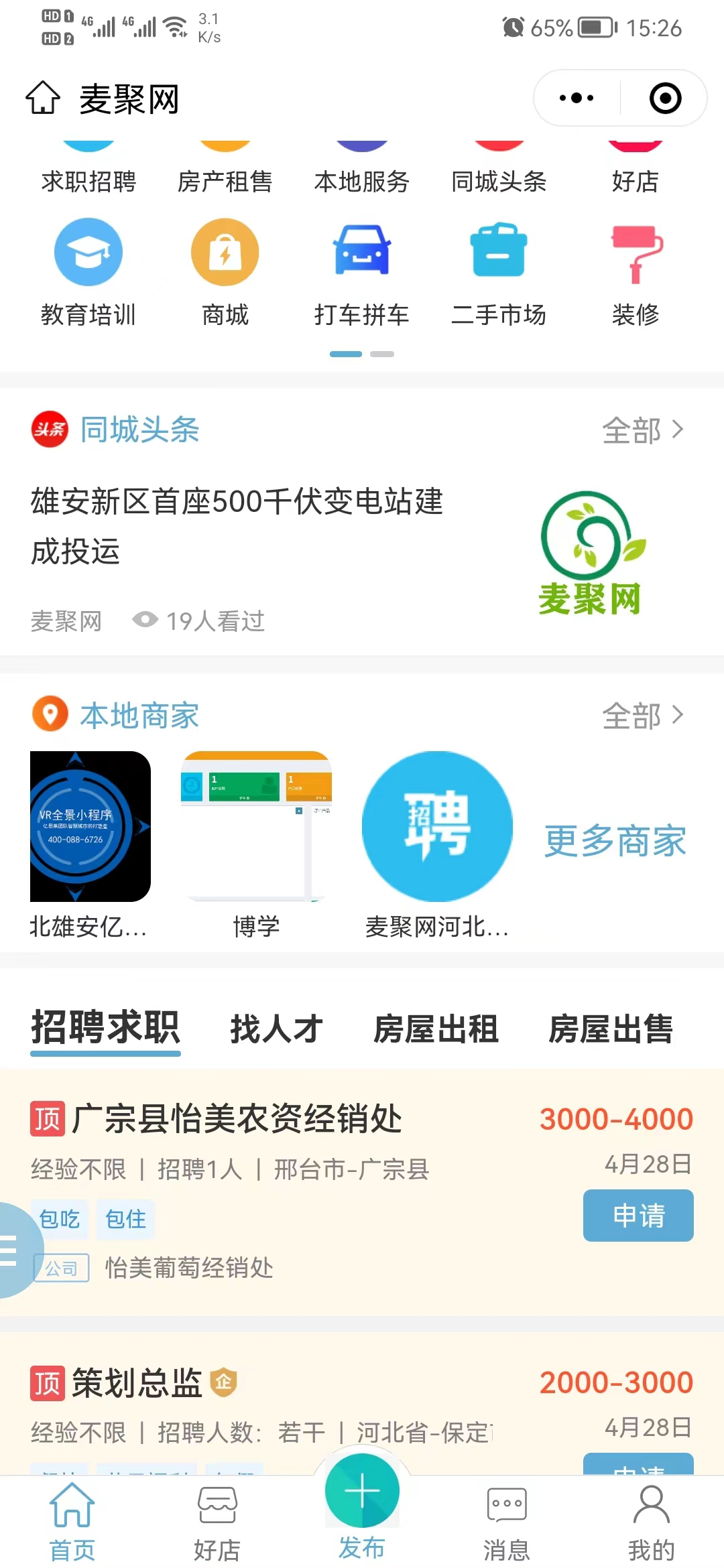The width and height of the screenshot is (724, 1568).
Task: View all 同城头条 news
Action: tap(642, 430)
